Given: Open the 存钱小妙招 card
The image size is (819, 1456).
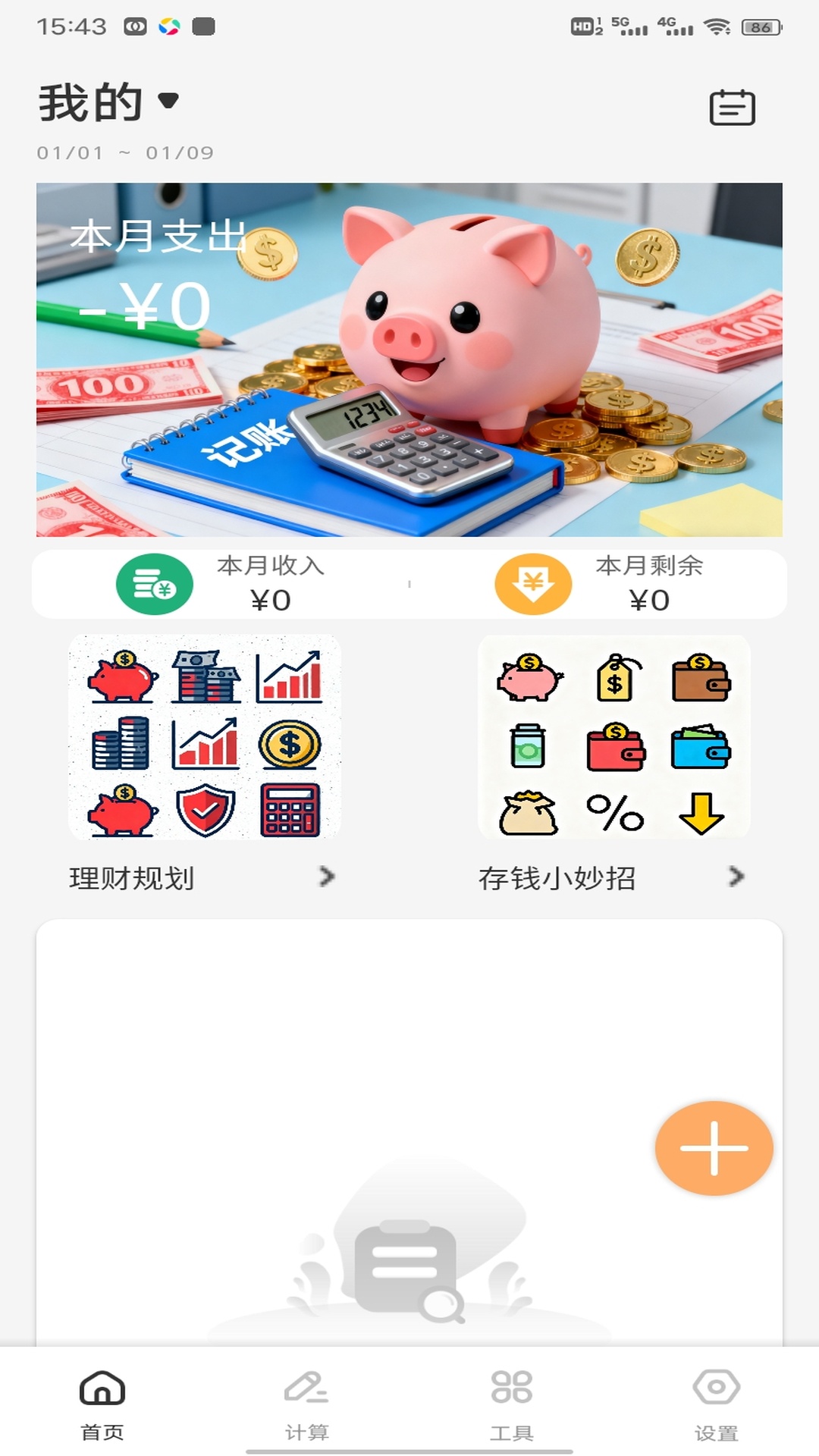Looking at the screenshot, I should tap(613, 762).
